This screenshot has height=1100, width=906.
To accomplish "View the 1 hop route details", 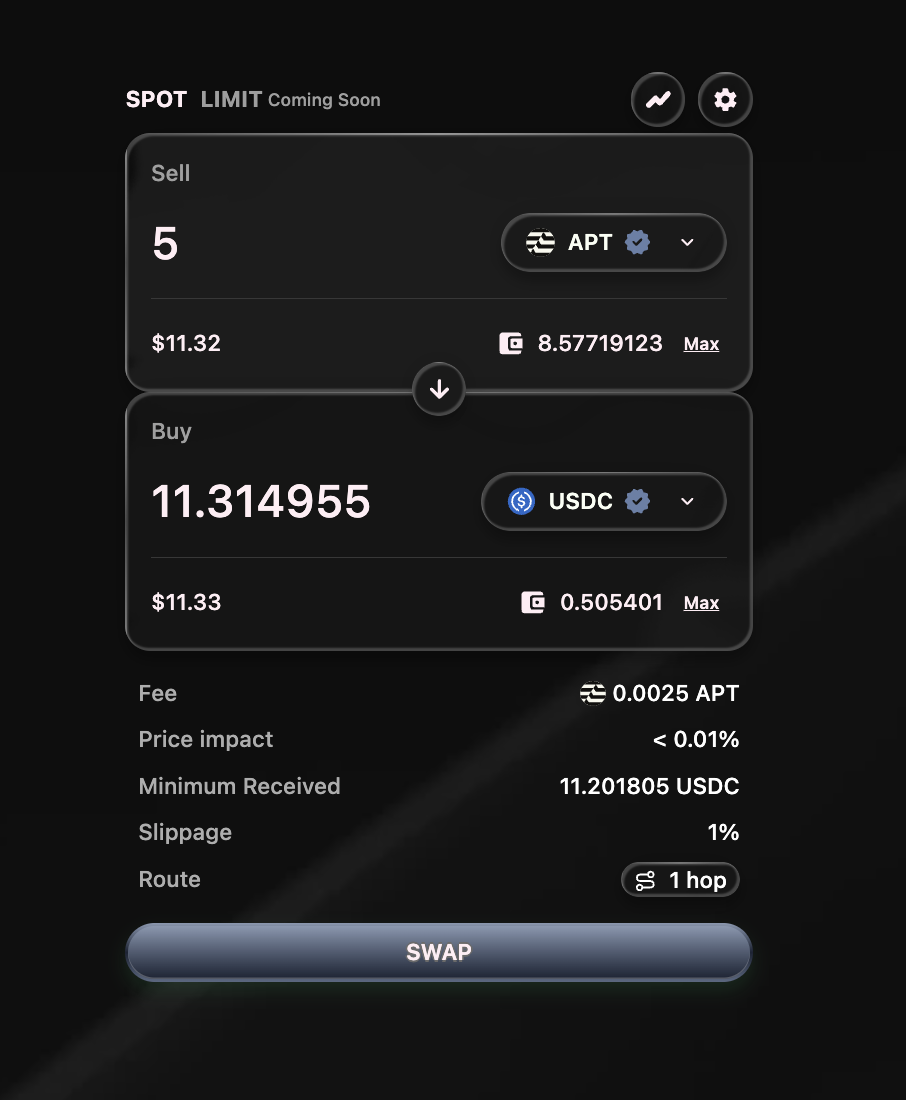I will 680,880.
